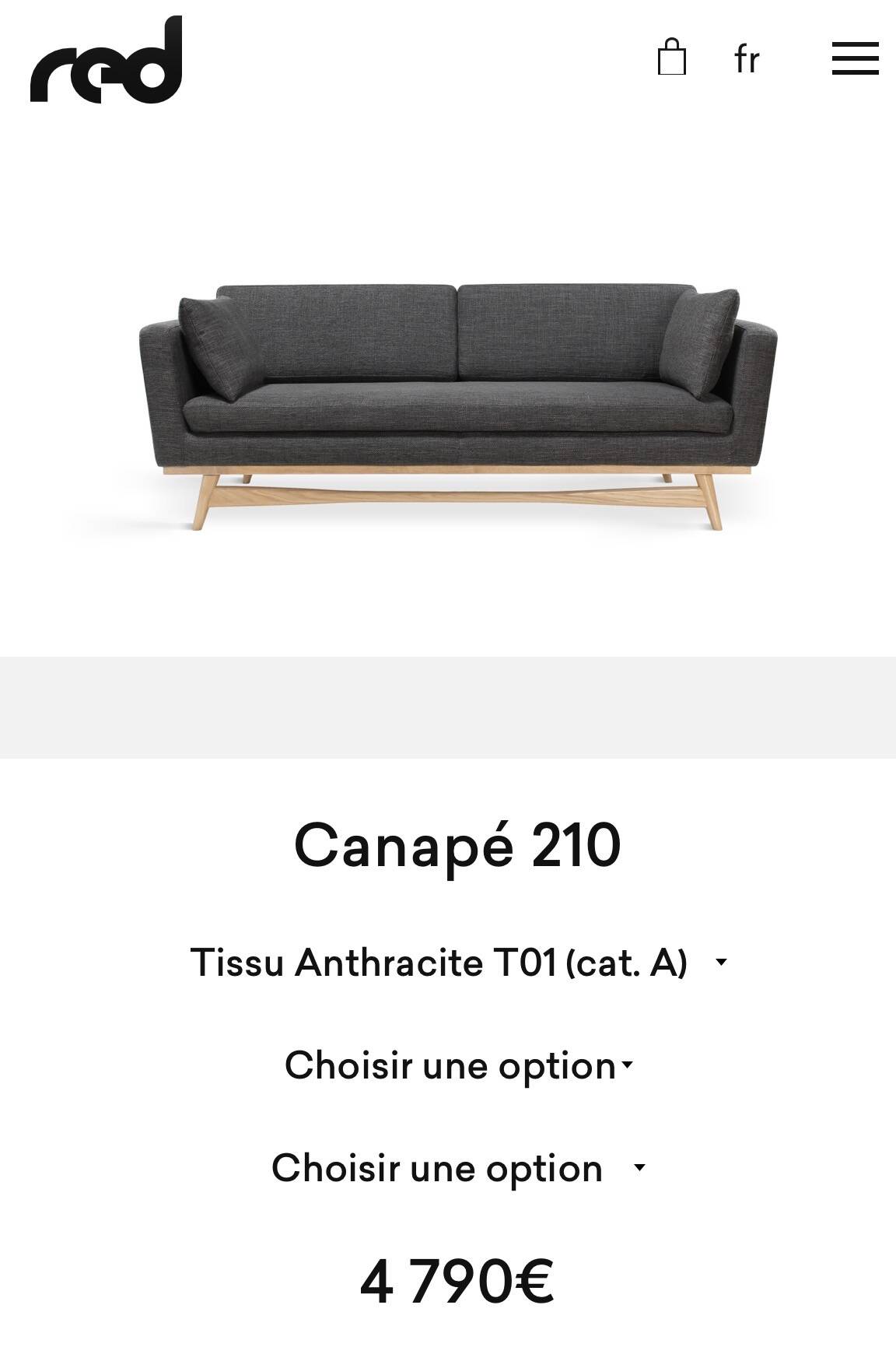Expand the second Choisir une option dropdown

pyautogui.click(x=458, y=1168)
